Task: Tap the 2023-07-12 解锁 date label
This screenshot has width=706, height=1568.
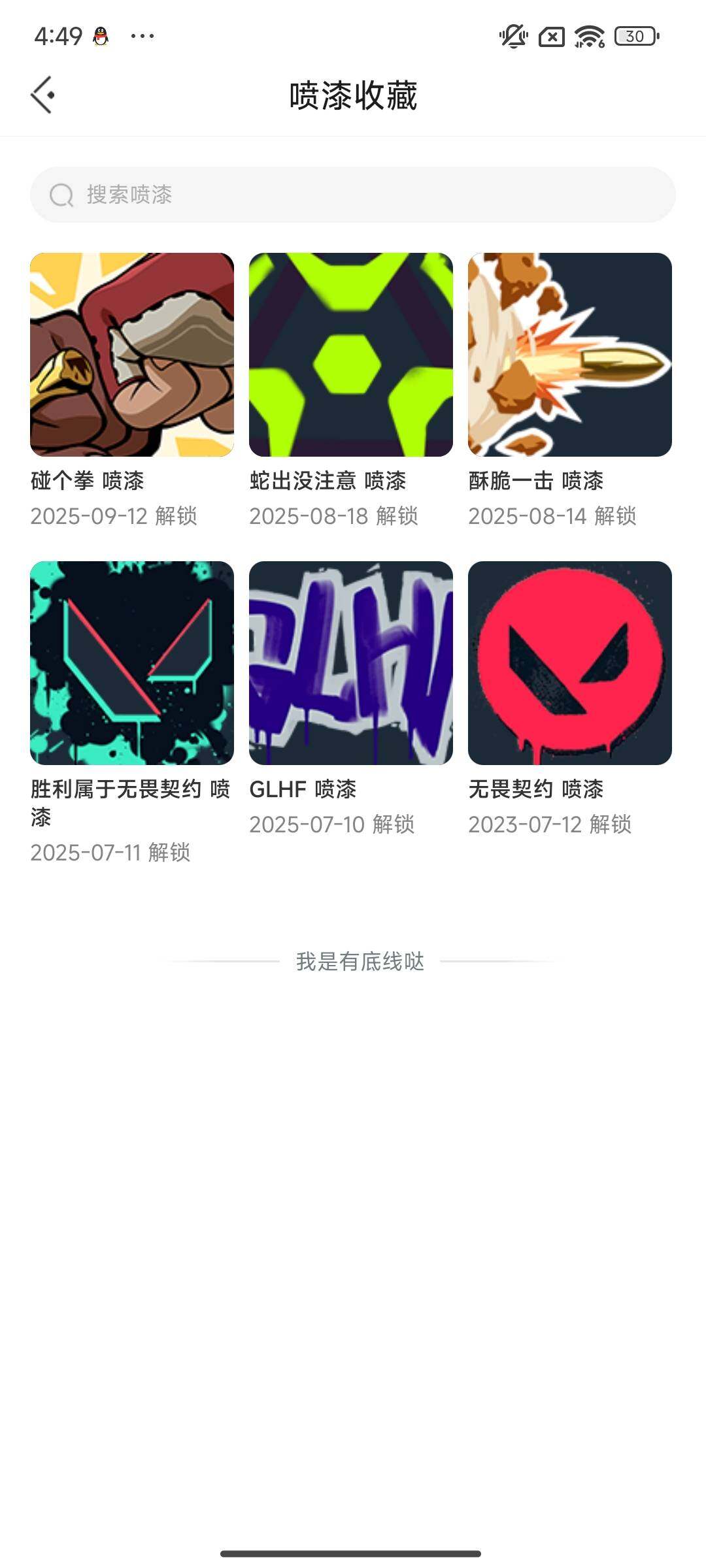Action: 551,825
